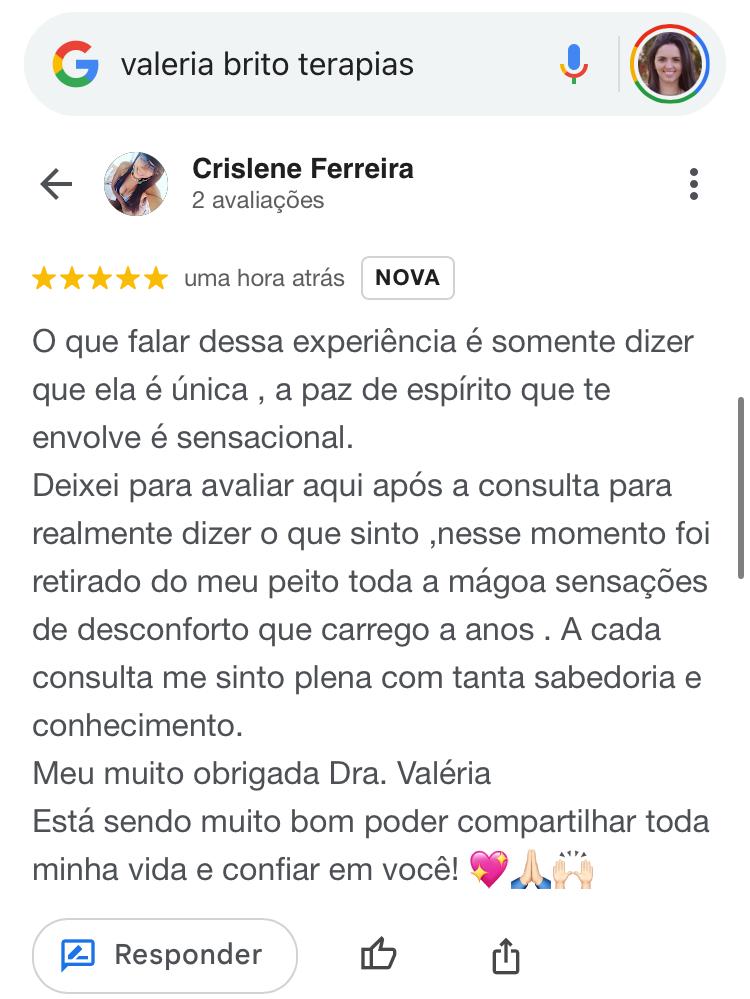
Task: Tap the search box with valeria brito terapias
Action: 300,65
